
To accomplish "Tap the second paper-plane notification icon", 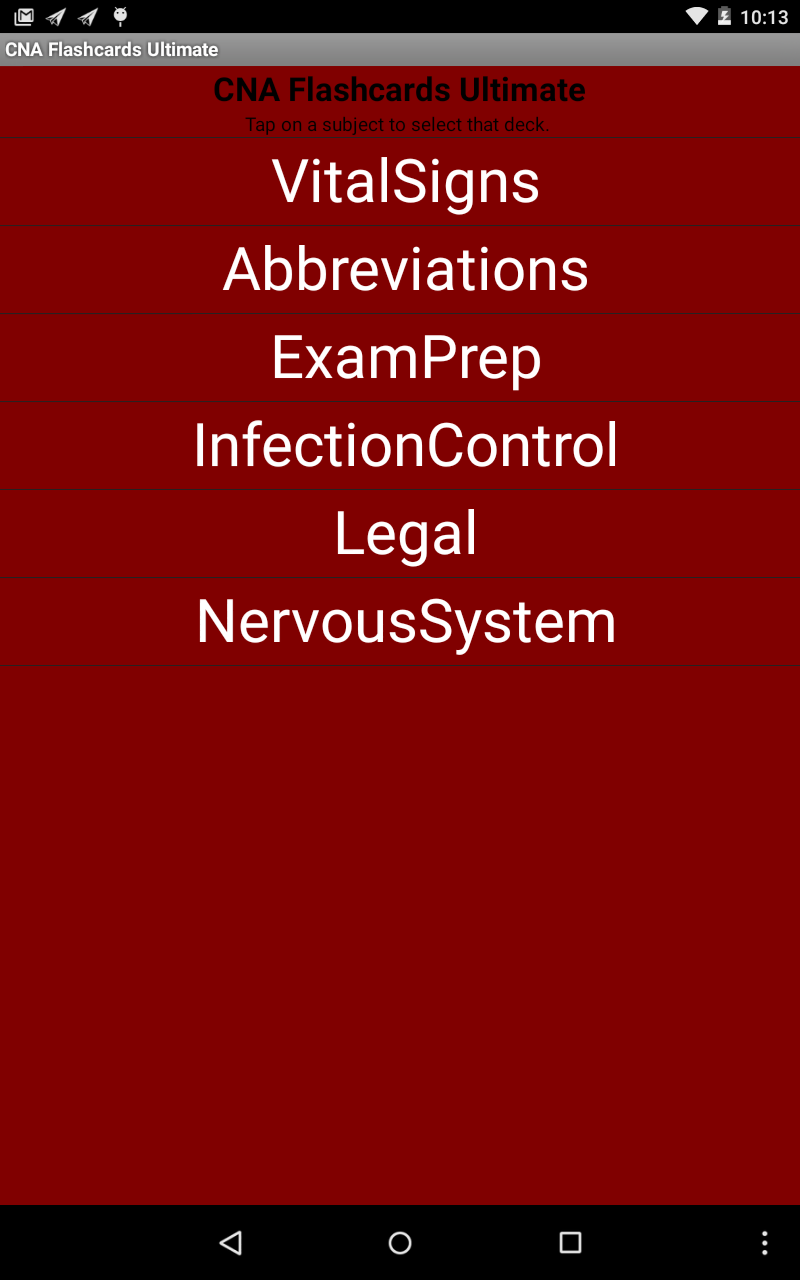I will point(88,16).
